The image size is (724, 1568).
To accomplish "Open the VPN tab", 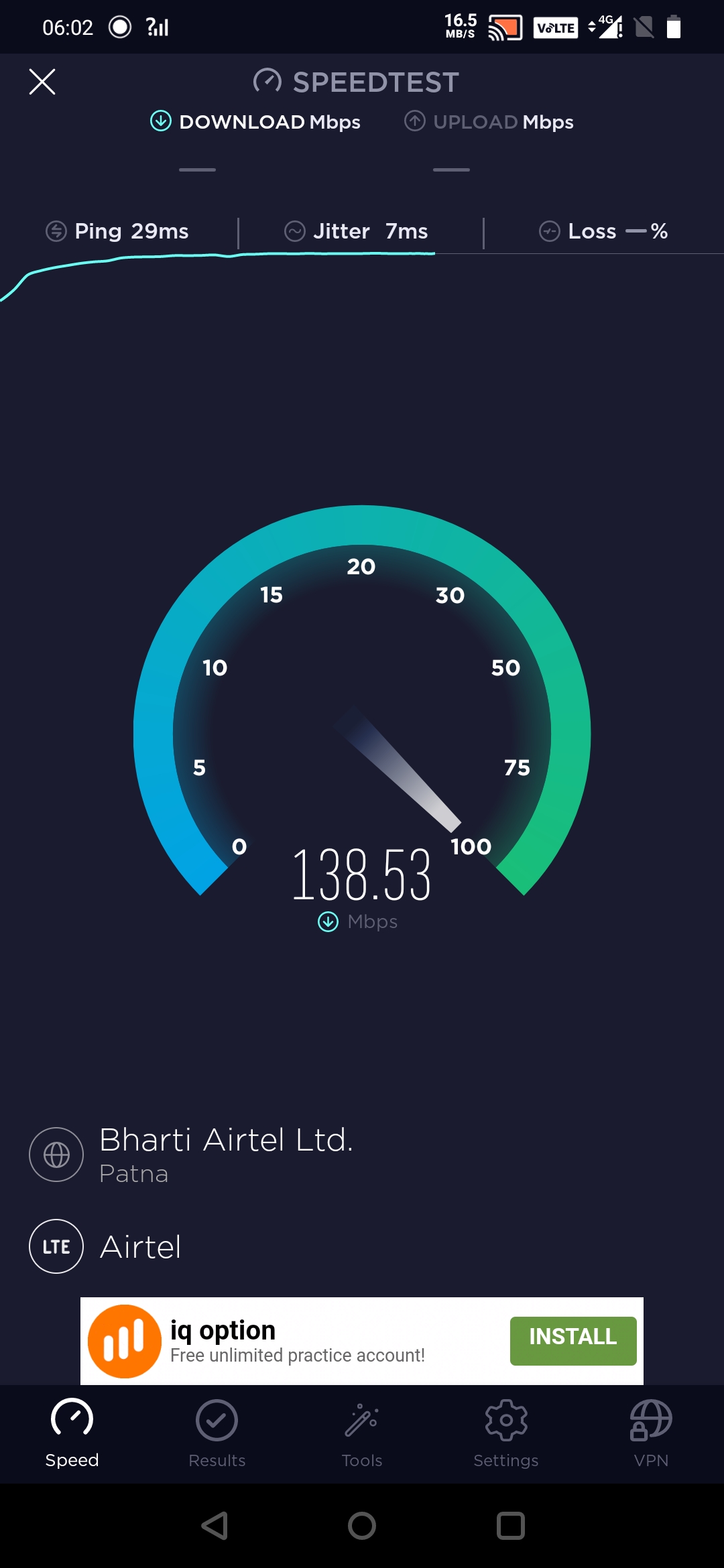I will pyautogui.click(x=650, y=1433).
